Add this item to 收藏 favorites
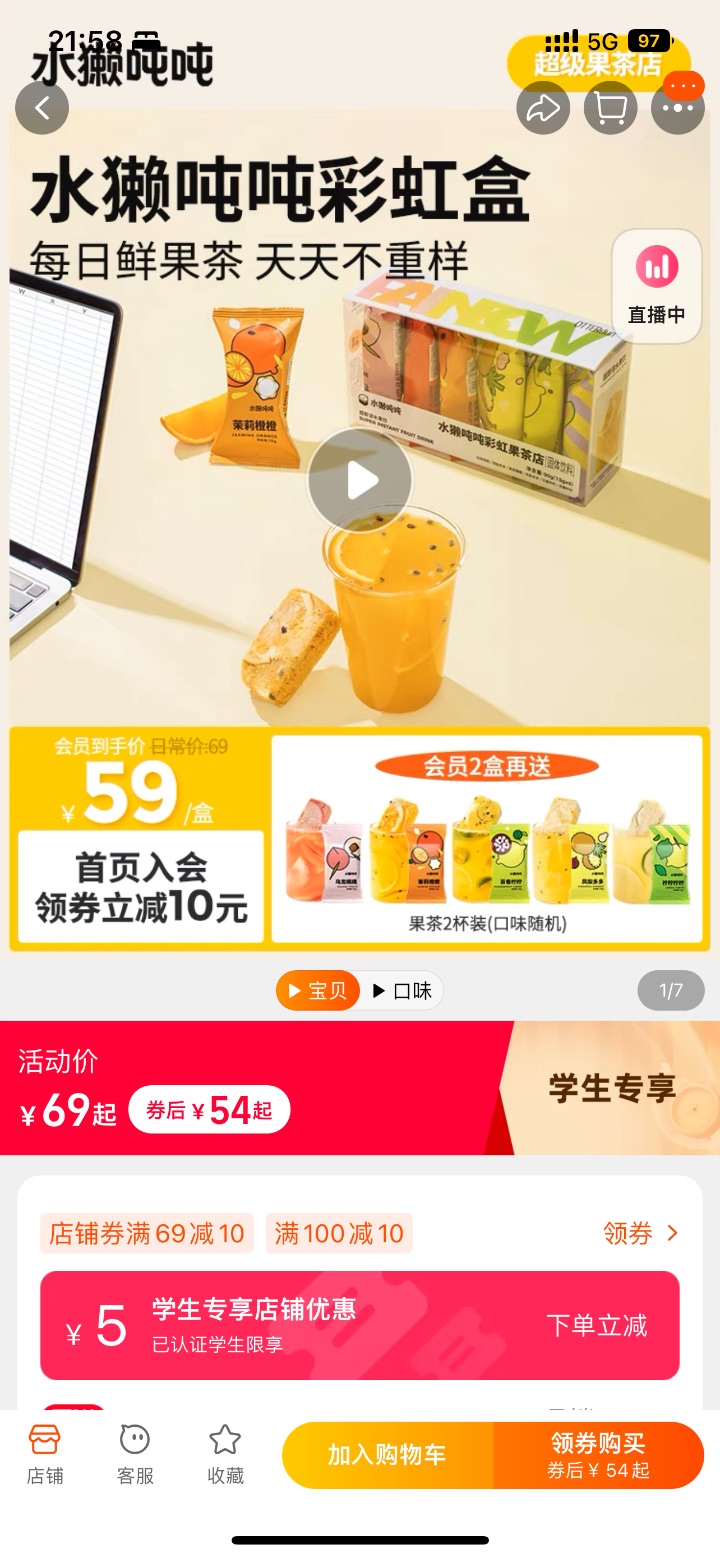Image resolution: width=720 pixels, height=1558 pixels. (x=225, y=1455)
